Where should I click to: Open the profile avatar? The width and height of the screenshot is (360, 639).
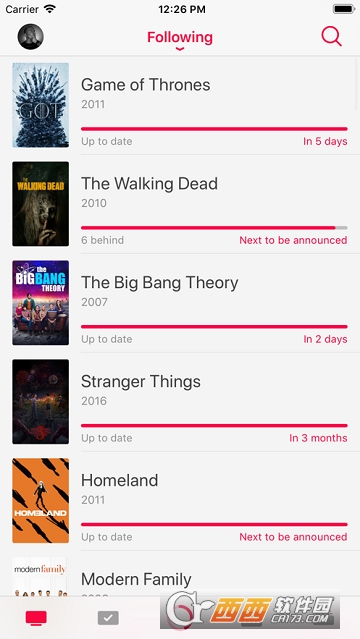[31, 37]
